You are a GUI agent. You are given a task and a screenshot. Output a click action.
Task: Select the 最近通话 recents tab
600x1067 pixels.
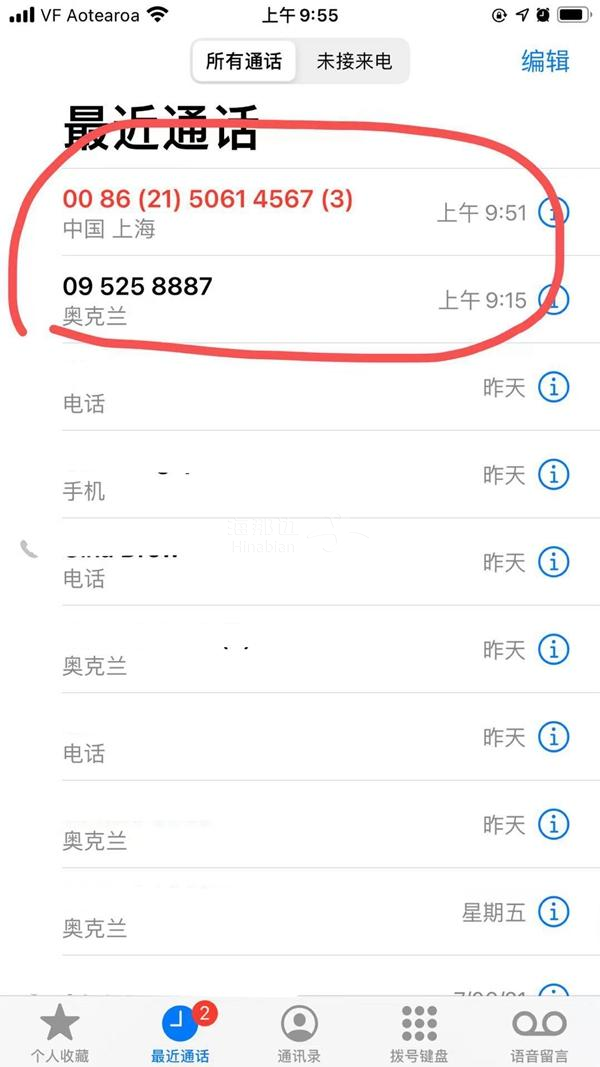(x=180, y=1033)
